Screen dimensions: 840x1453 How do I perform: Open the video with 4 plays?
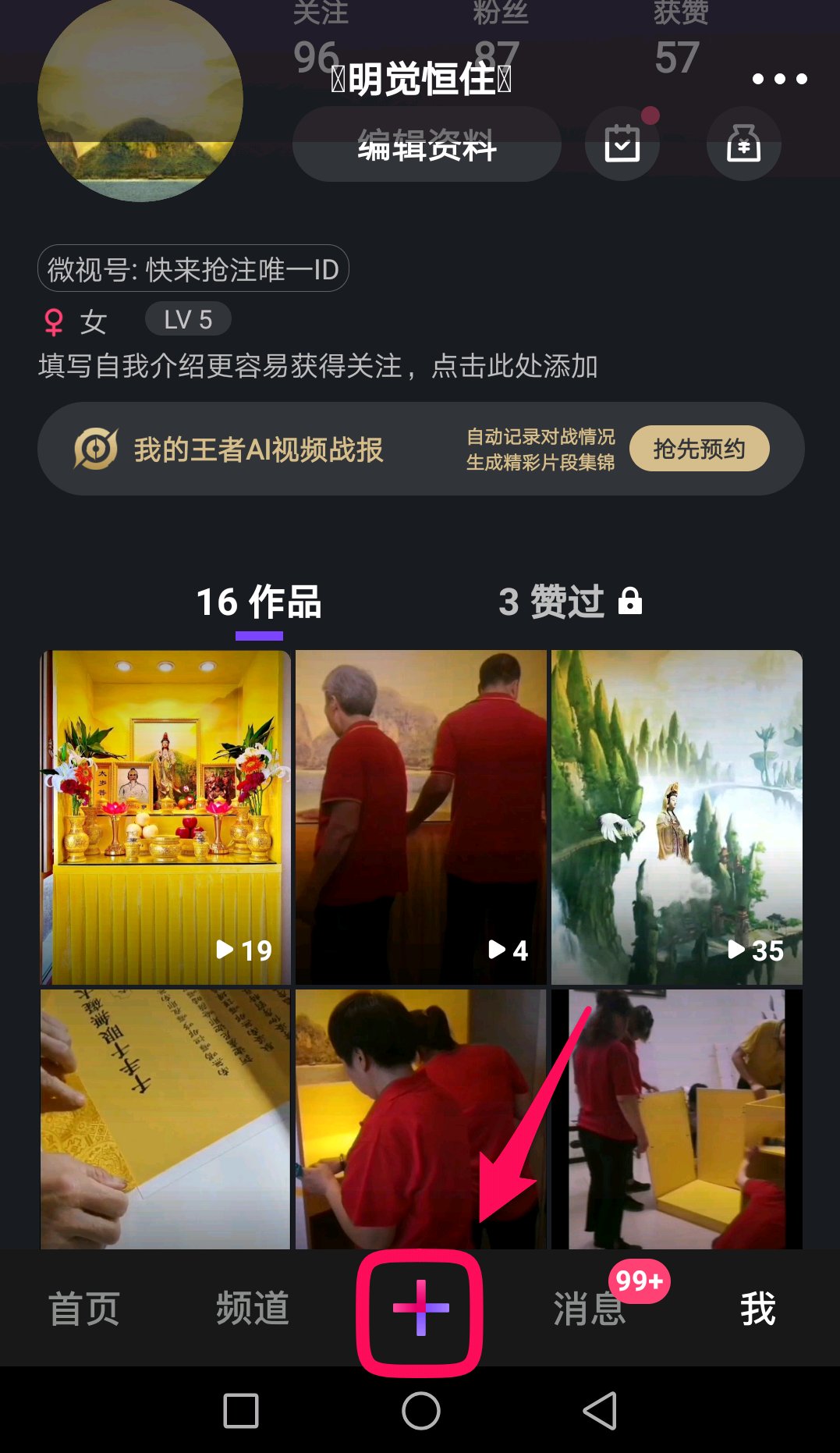click(x=420, y=817)
